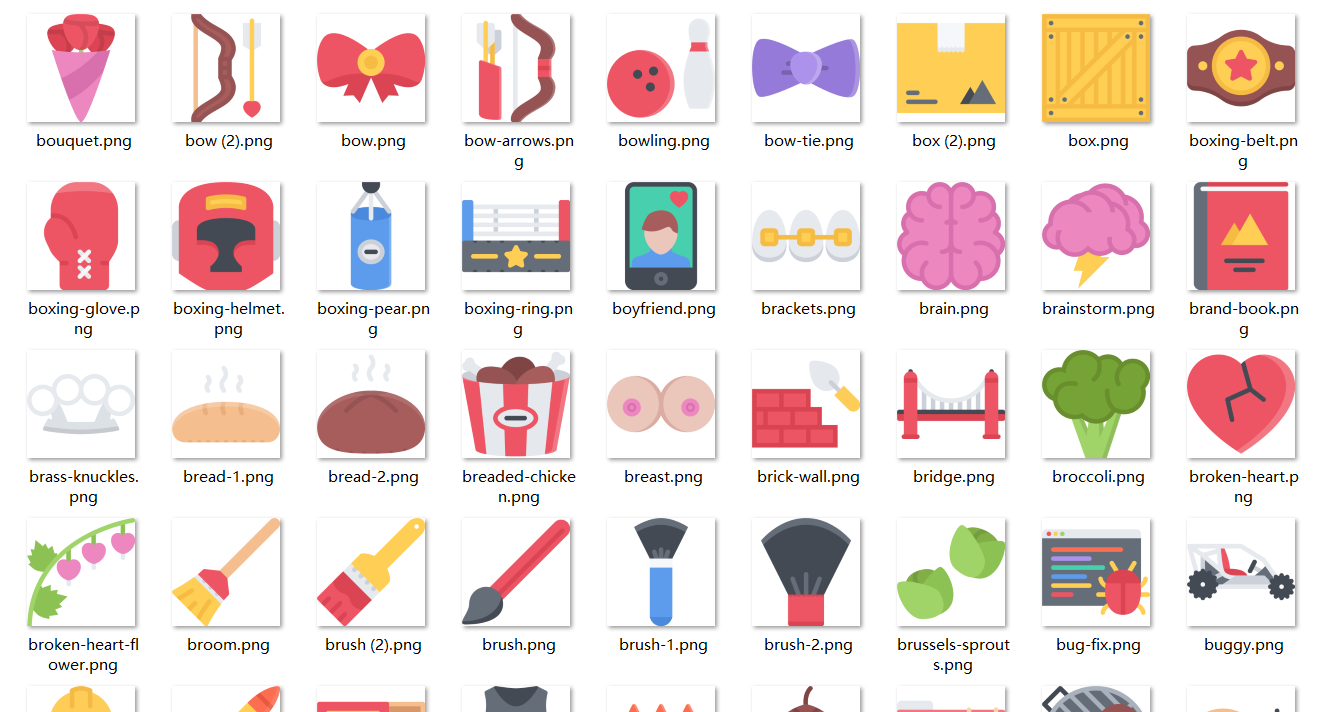The width and height of the screenshot is (1322, 712).
Task: Open breaded-chicken.png thumbnail
Action: [x=516, y=404]
